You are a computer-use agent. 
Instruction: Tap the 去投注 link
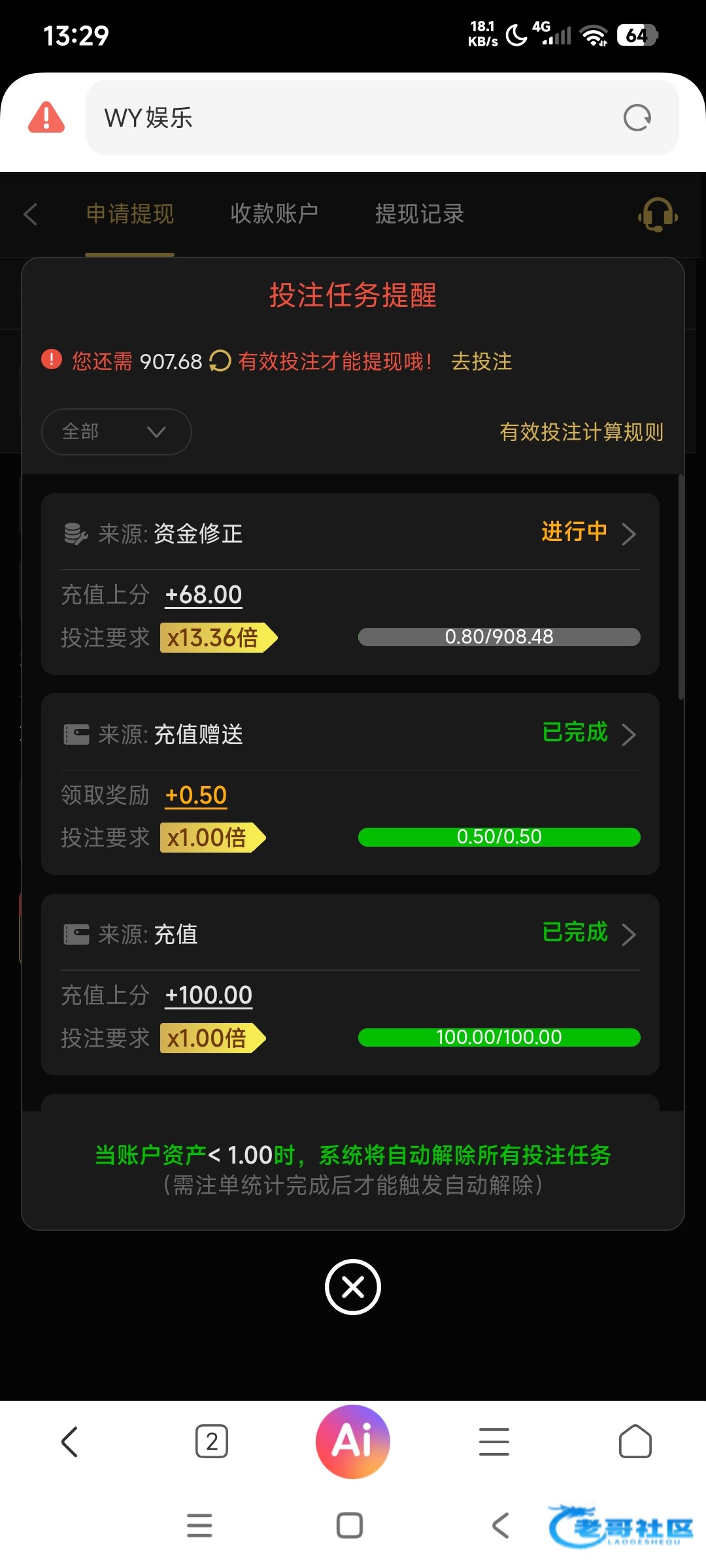[x=482, y=361]
